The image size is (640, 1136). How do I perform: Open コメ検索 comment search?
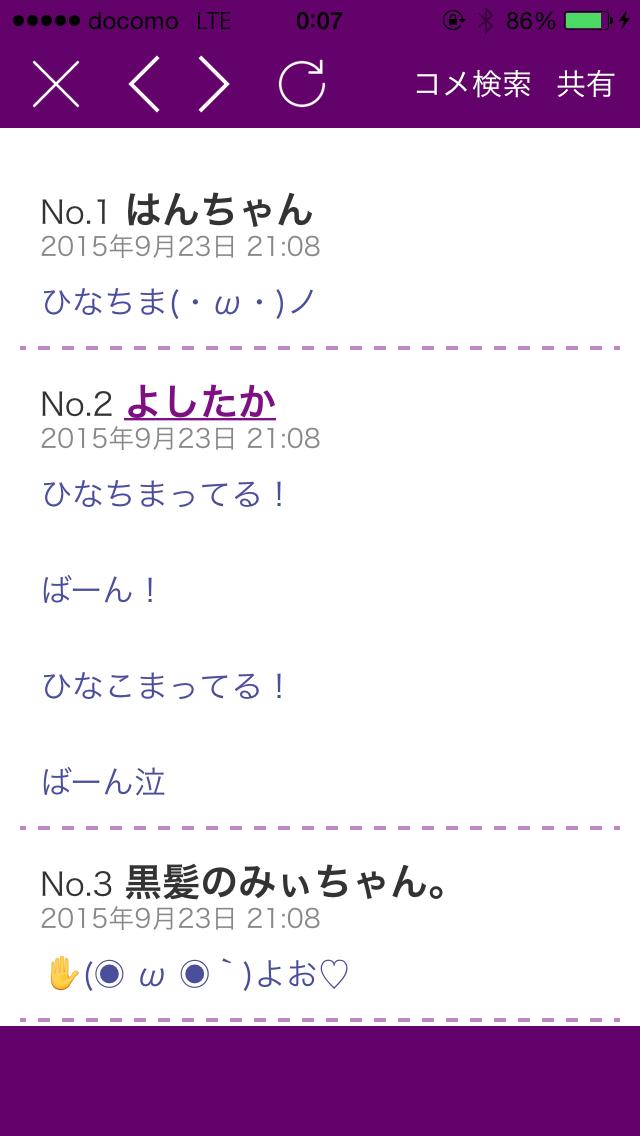[x=472, y=84]
